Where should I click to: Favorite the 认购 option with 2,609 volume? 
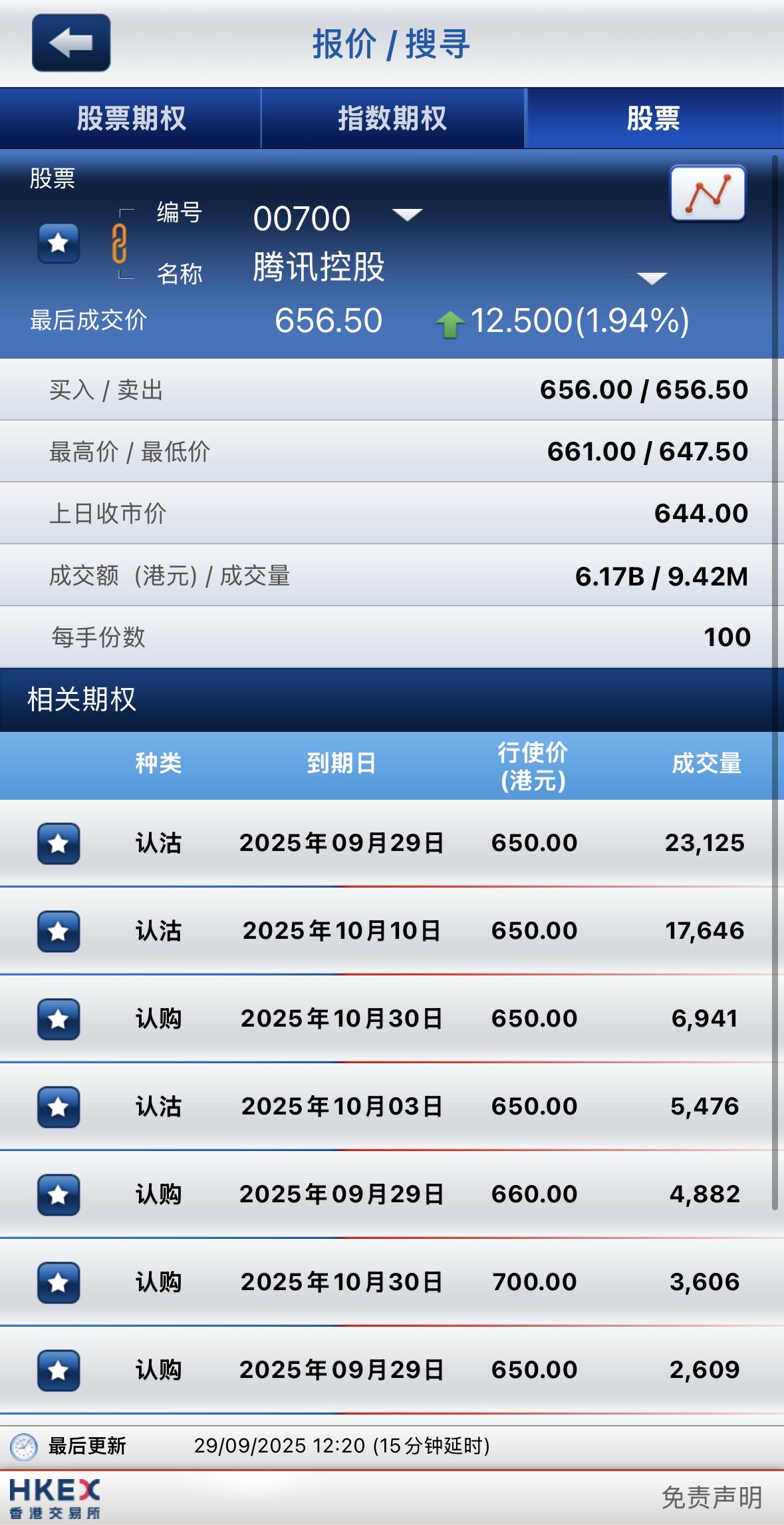coord(59,1370)
